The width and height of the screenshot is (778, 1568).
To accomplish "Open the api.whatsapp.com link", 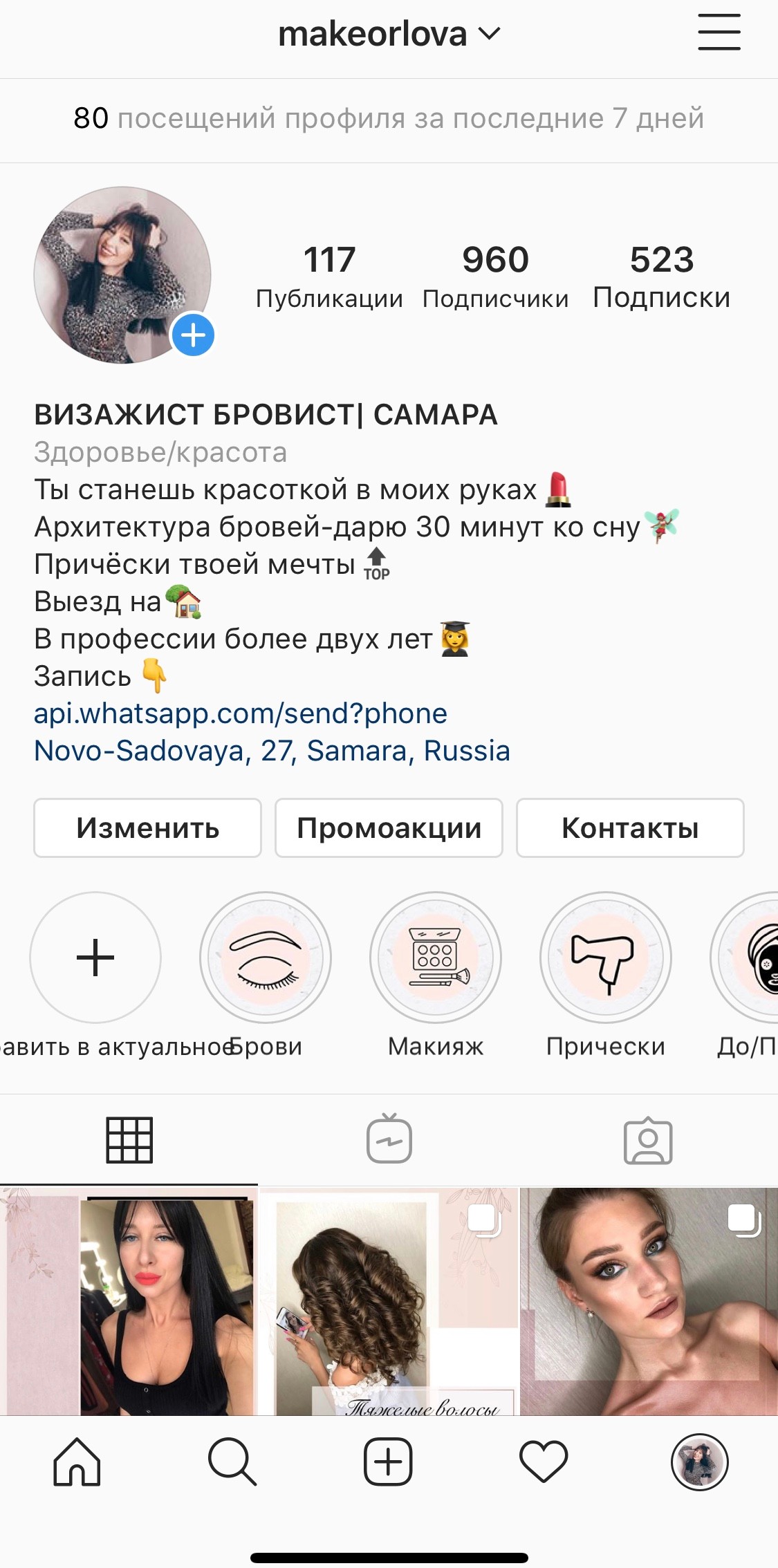I will pyautogui.click(x=241, y=713).
